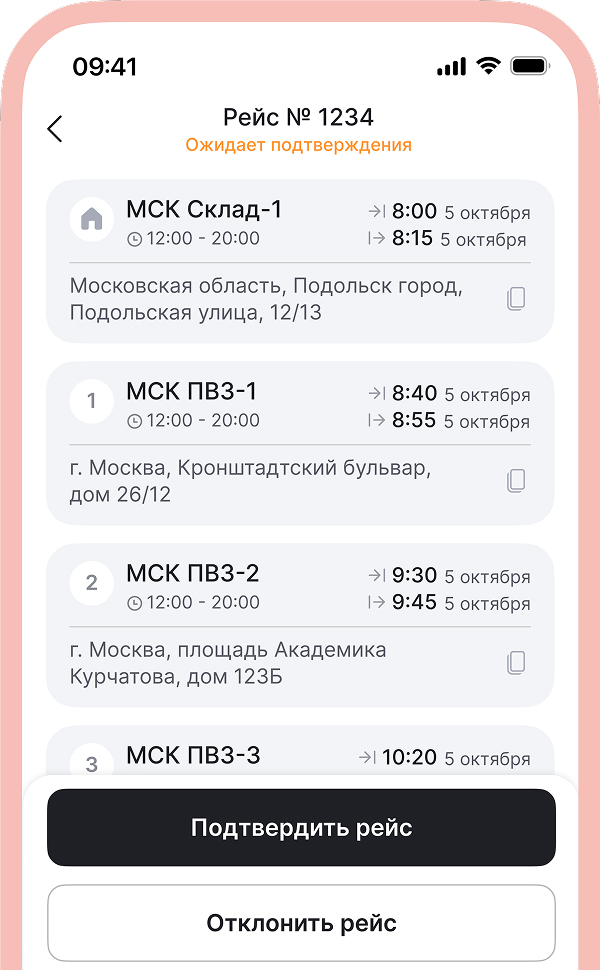Image resolution: width=600 pixels, height=970 pixels.
Task: Copy the МСК Склад-1 address
Action: pyautogui.click(x=516, y=298)
